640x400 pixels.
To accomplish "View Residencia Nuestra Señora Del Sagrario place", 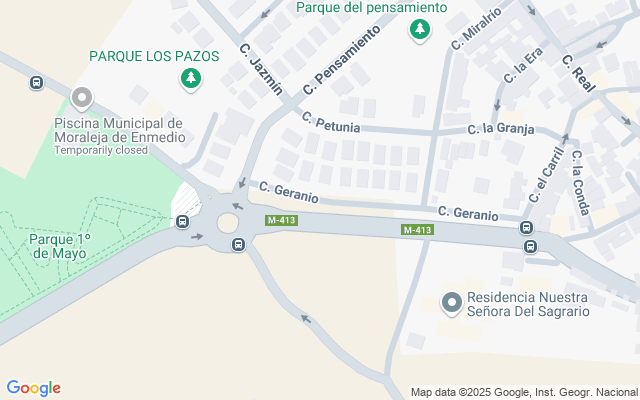I will click(452, 302).
